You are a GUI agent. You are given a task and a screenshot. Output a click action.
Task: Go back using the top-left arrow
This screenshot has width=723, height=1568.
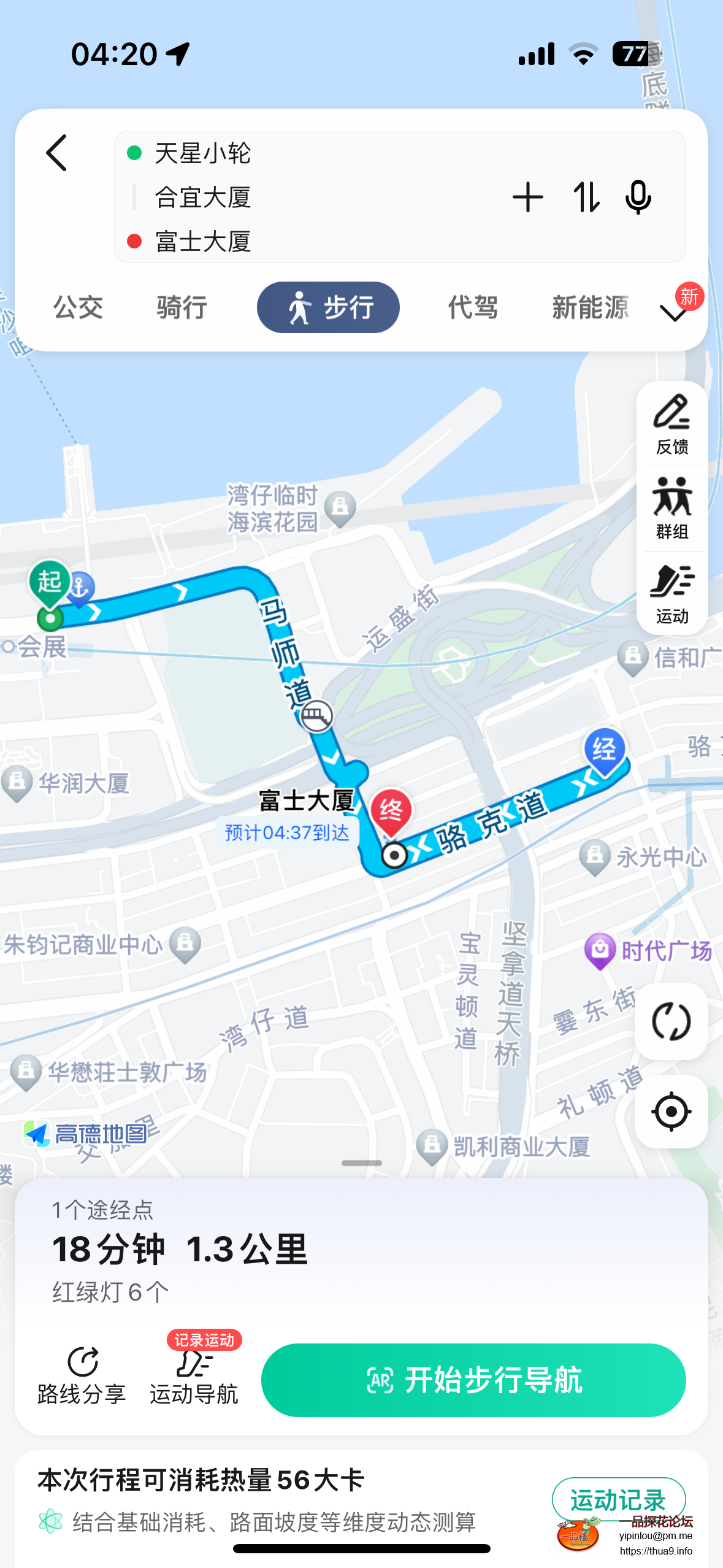(x=56, y=153)
